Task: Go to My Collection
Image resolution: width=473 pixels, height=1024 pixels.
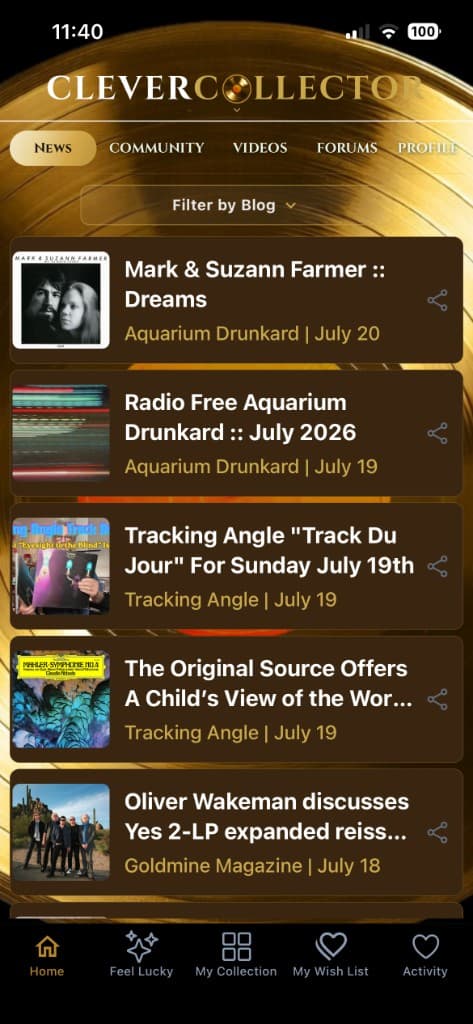Action: [x=236, y=954]
